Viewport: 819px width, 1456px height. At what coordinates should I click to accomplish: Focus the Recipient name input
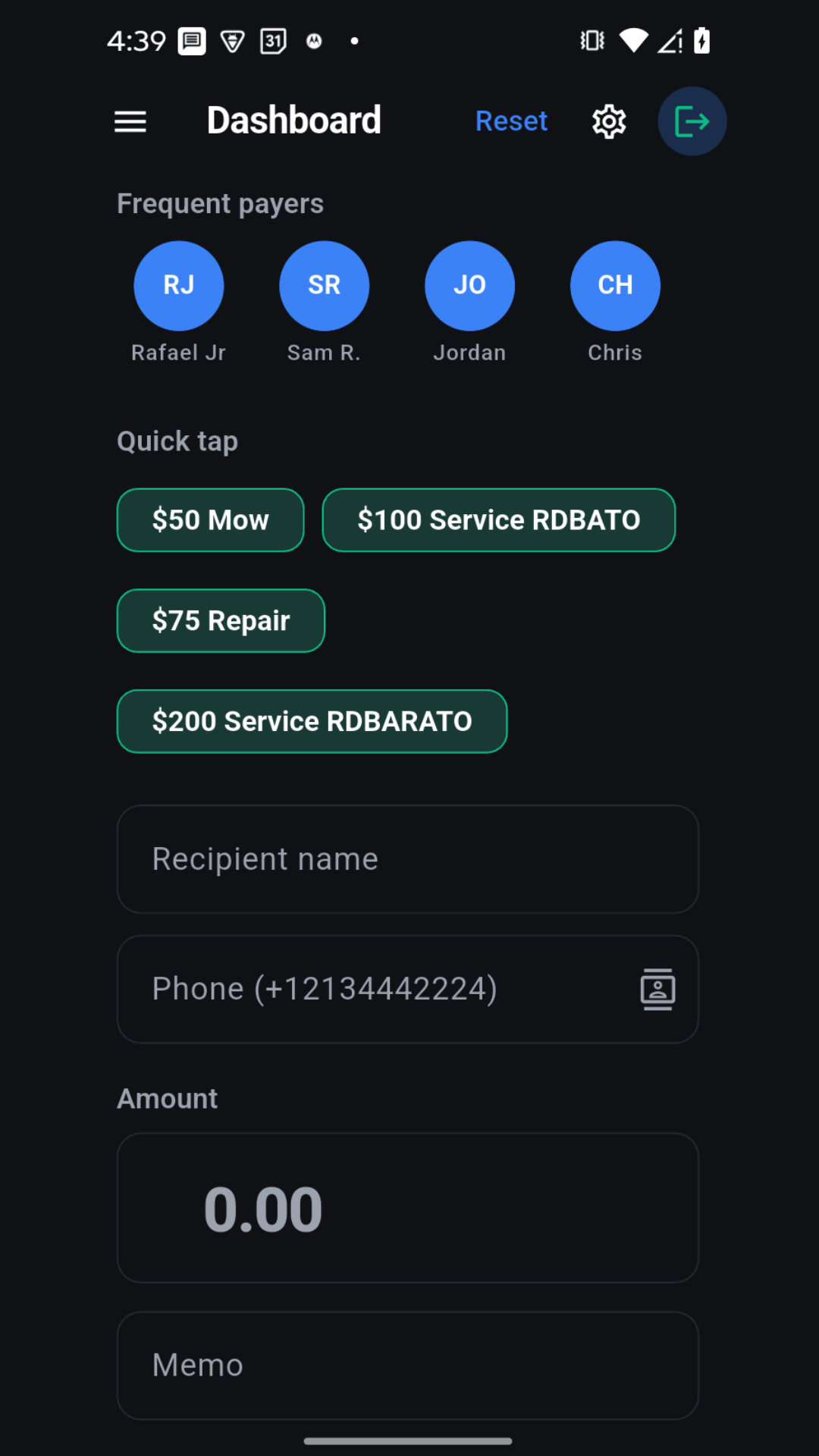tap(407, 858)
